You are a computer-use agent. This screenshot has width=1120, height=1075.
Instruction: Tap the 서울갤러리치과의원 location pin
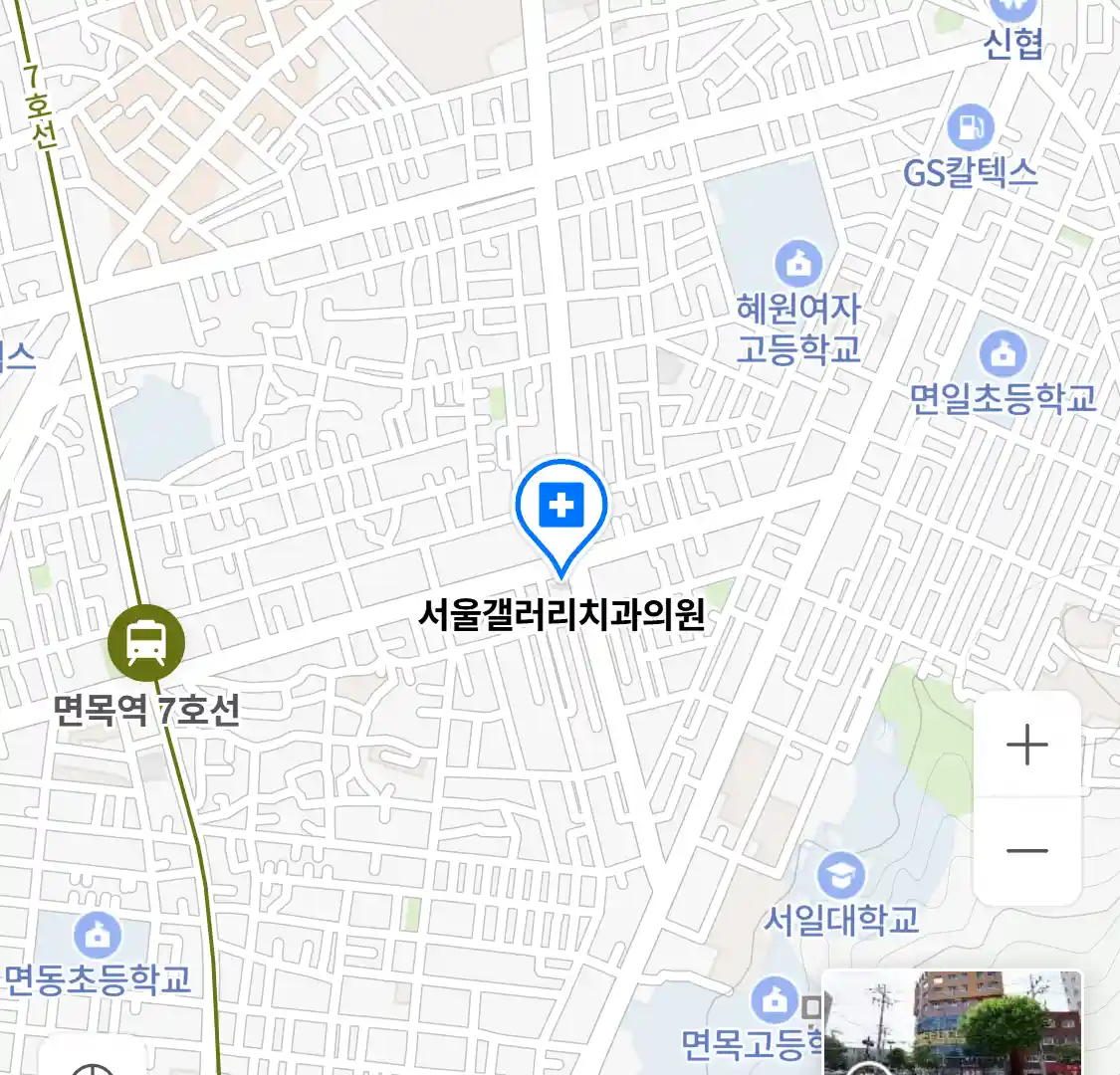tap(561, 509)
